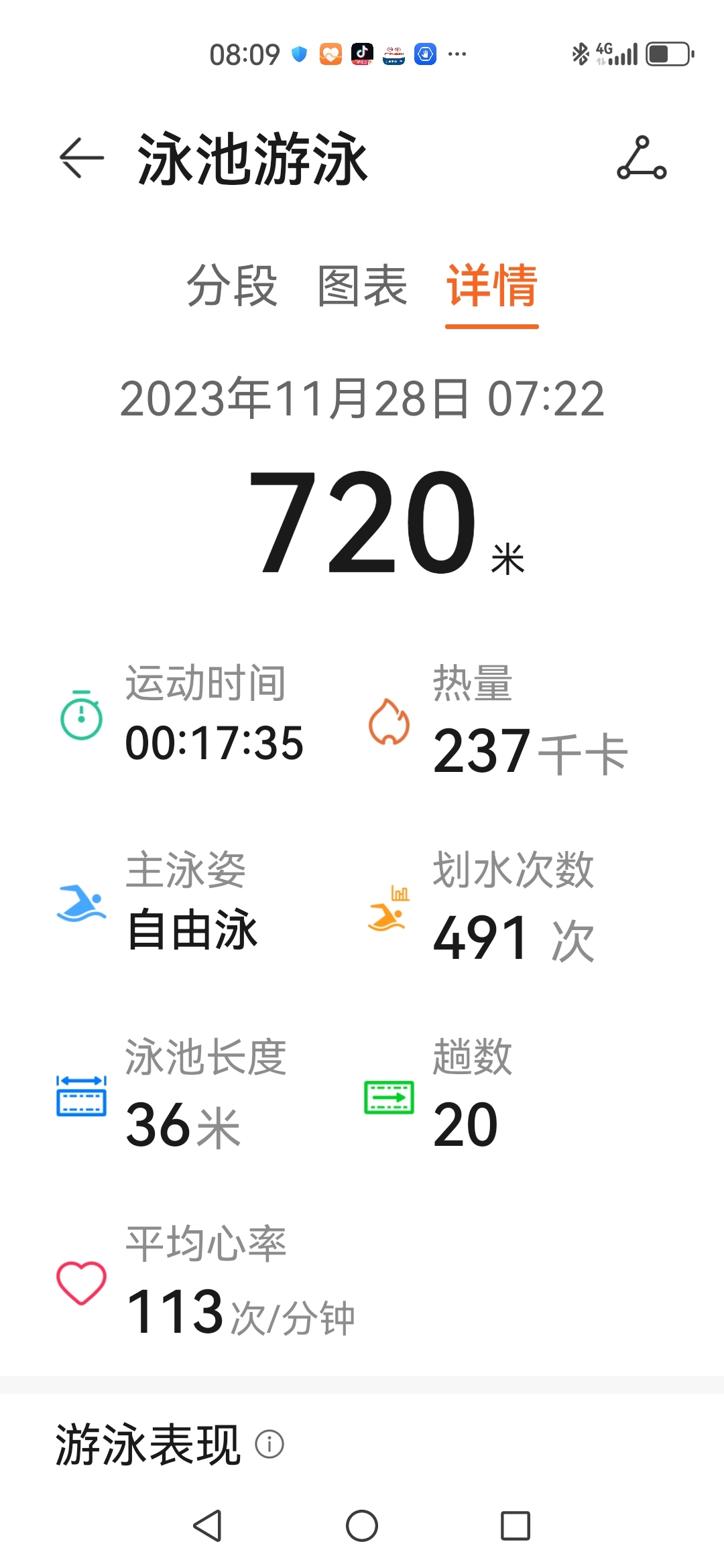Switch to the 分段 tab
Viewport: 724px width, 1568px height.
[x=232, y=285]
